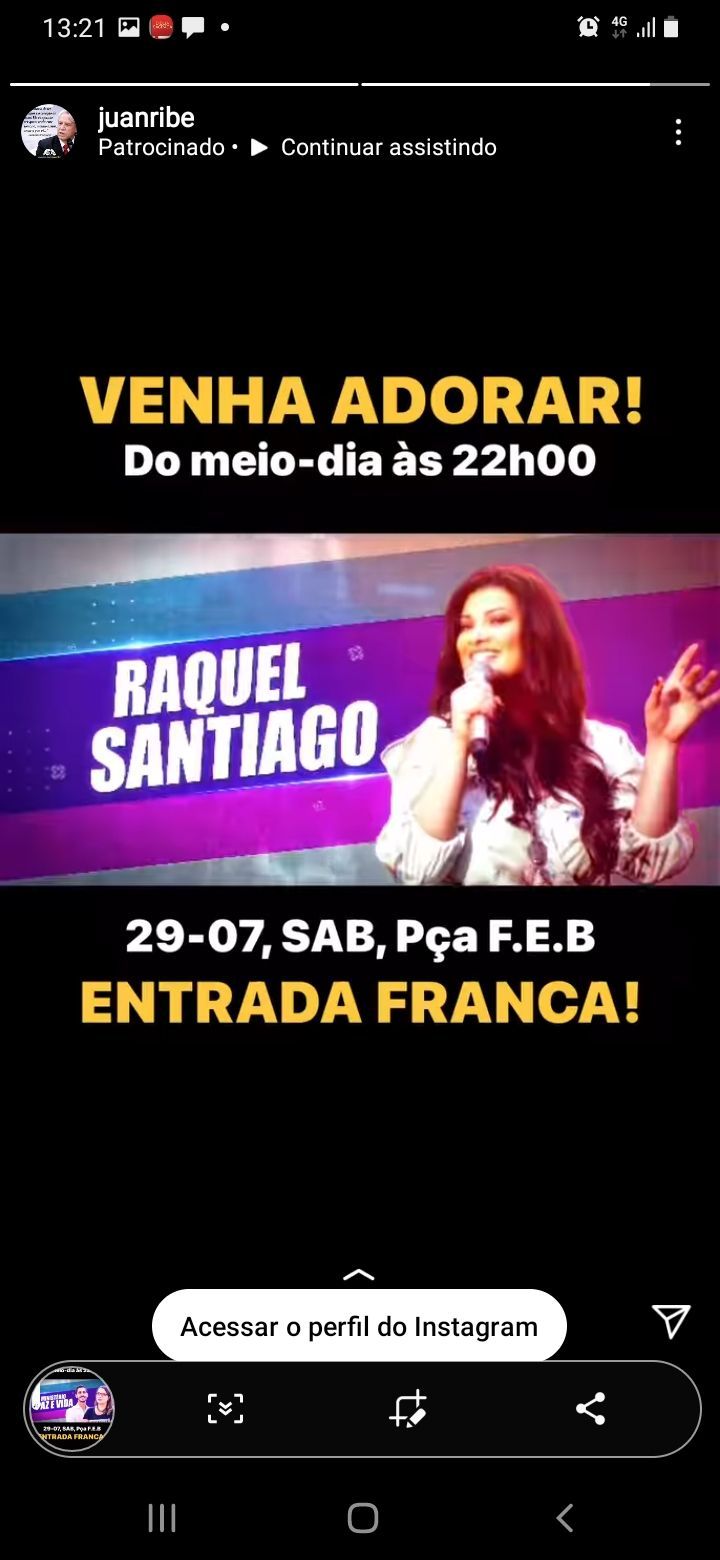Open the juanribe profile picture
This screenshot has height=1560, width=720.
(x=49, y=131)
